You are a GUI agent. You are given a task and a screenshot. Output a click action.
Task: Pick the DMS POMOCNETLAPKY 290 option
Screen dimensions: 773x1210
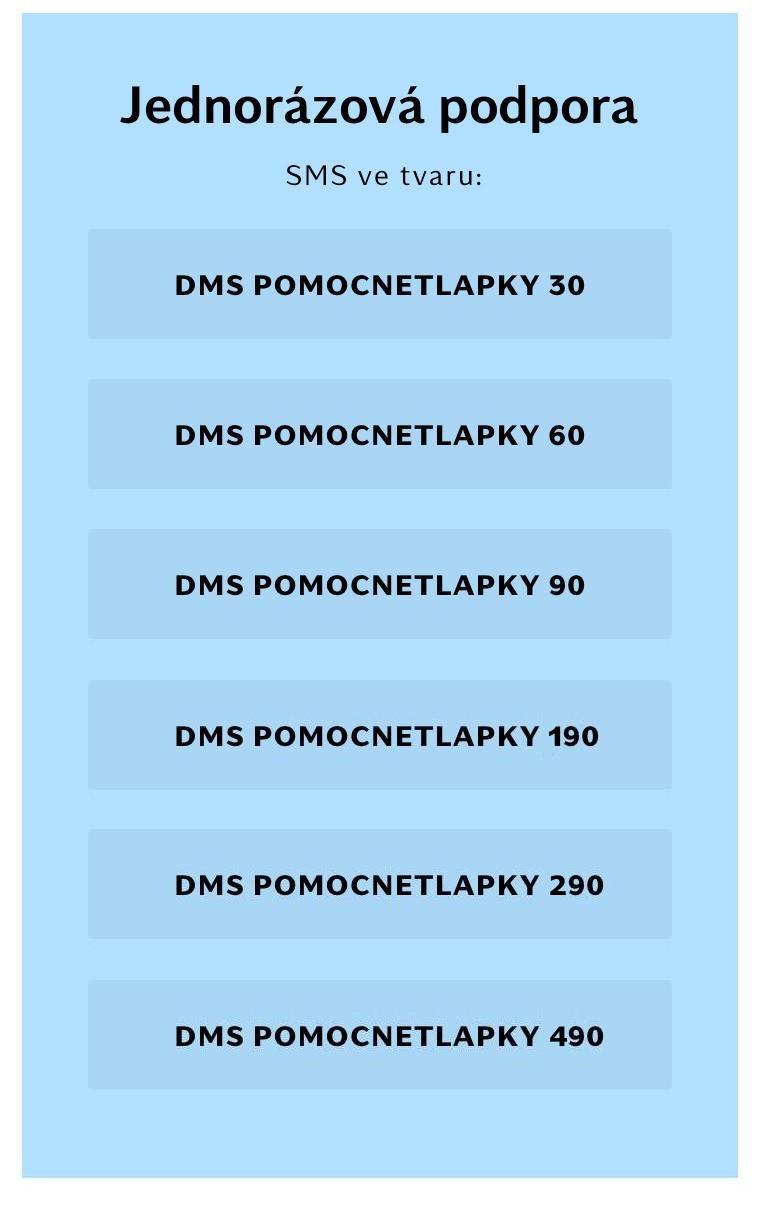click(379, 885)
